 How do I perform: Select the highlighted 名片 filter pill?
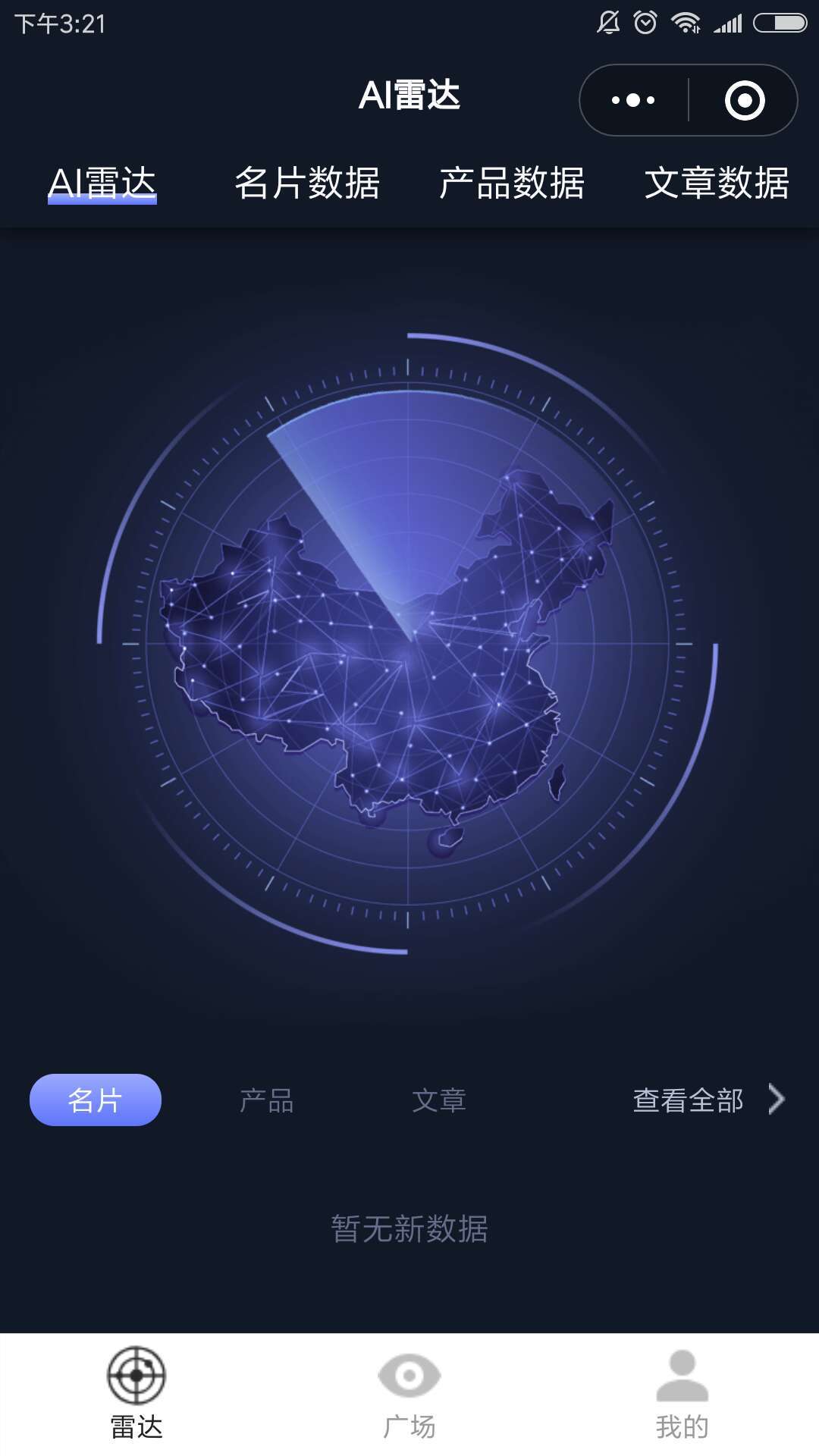(94, 1101)
